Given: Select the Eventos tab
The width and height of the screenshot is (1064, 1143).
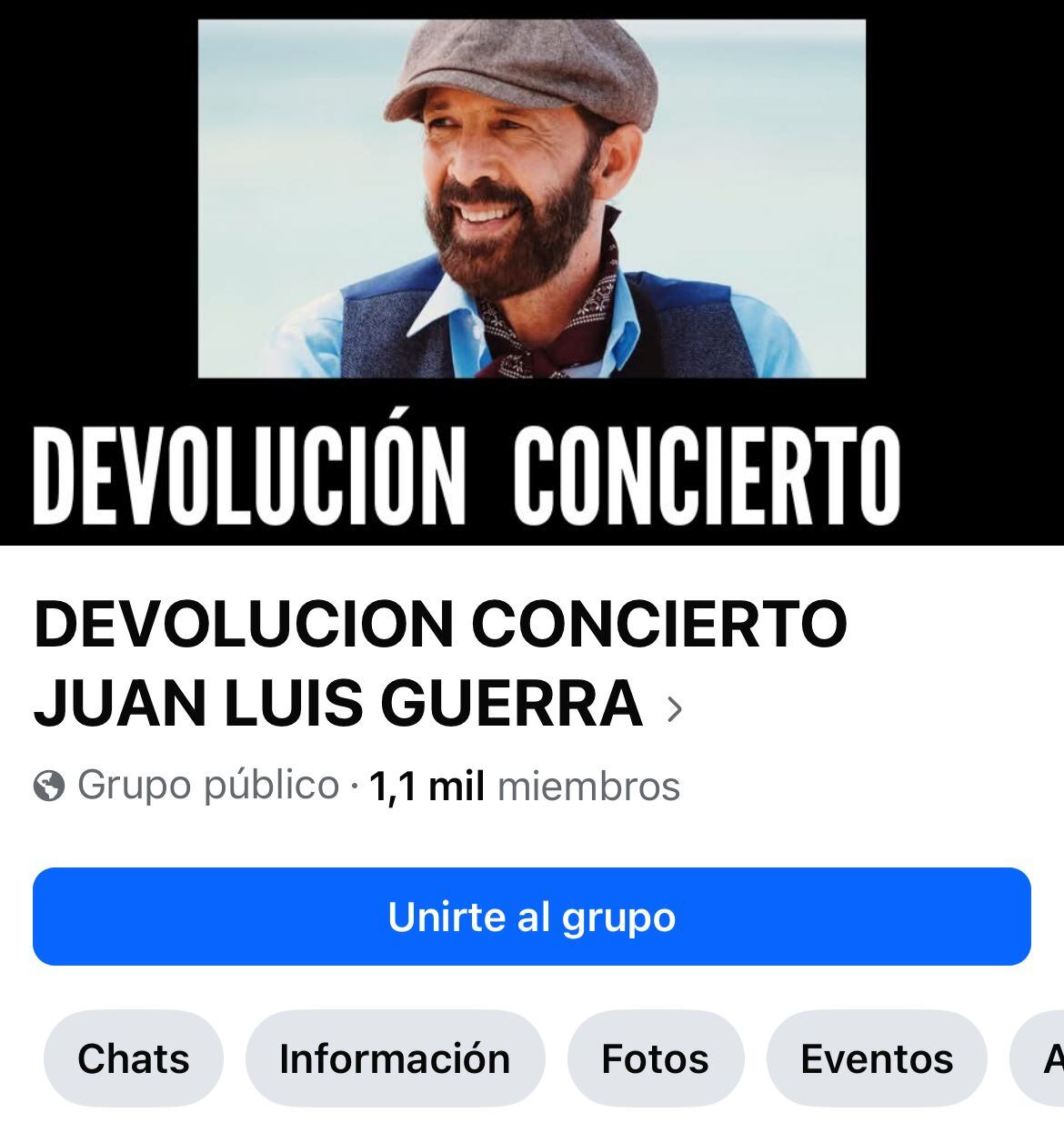Looking at the screenshot, I should (876, 1058).
